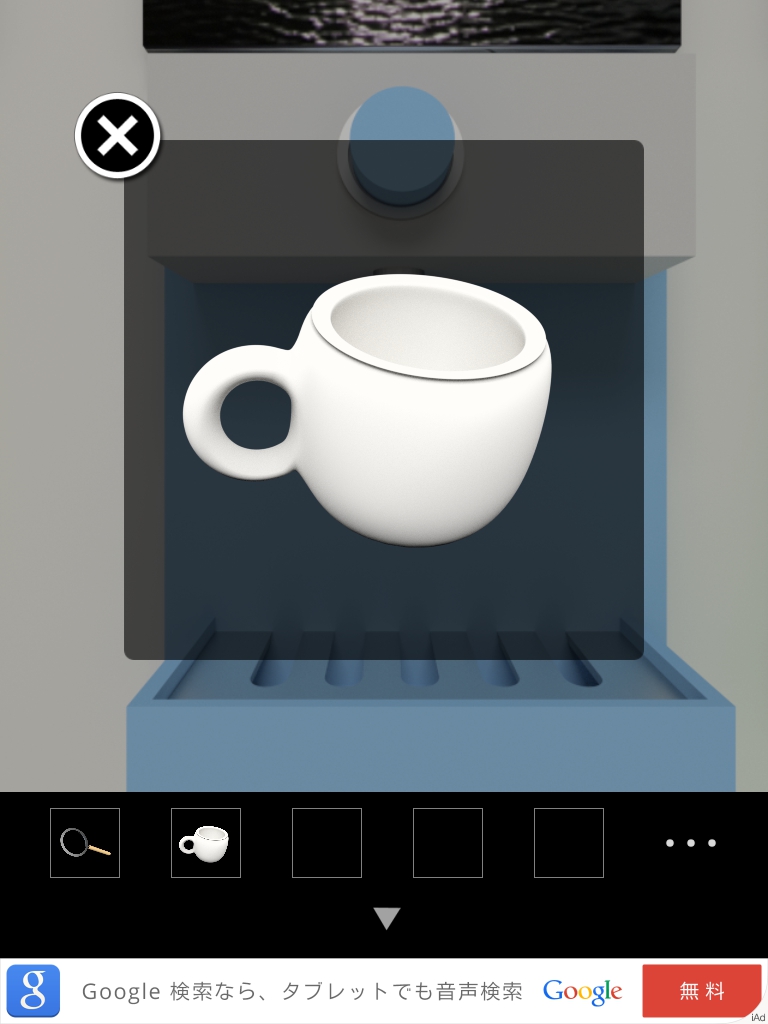Image resolution: width=768 pixels, height=1024 pixels.
Task: Tap the down arrow to go back
Action: click(x=386, y=918)
